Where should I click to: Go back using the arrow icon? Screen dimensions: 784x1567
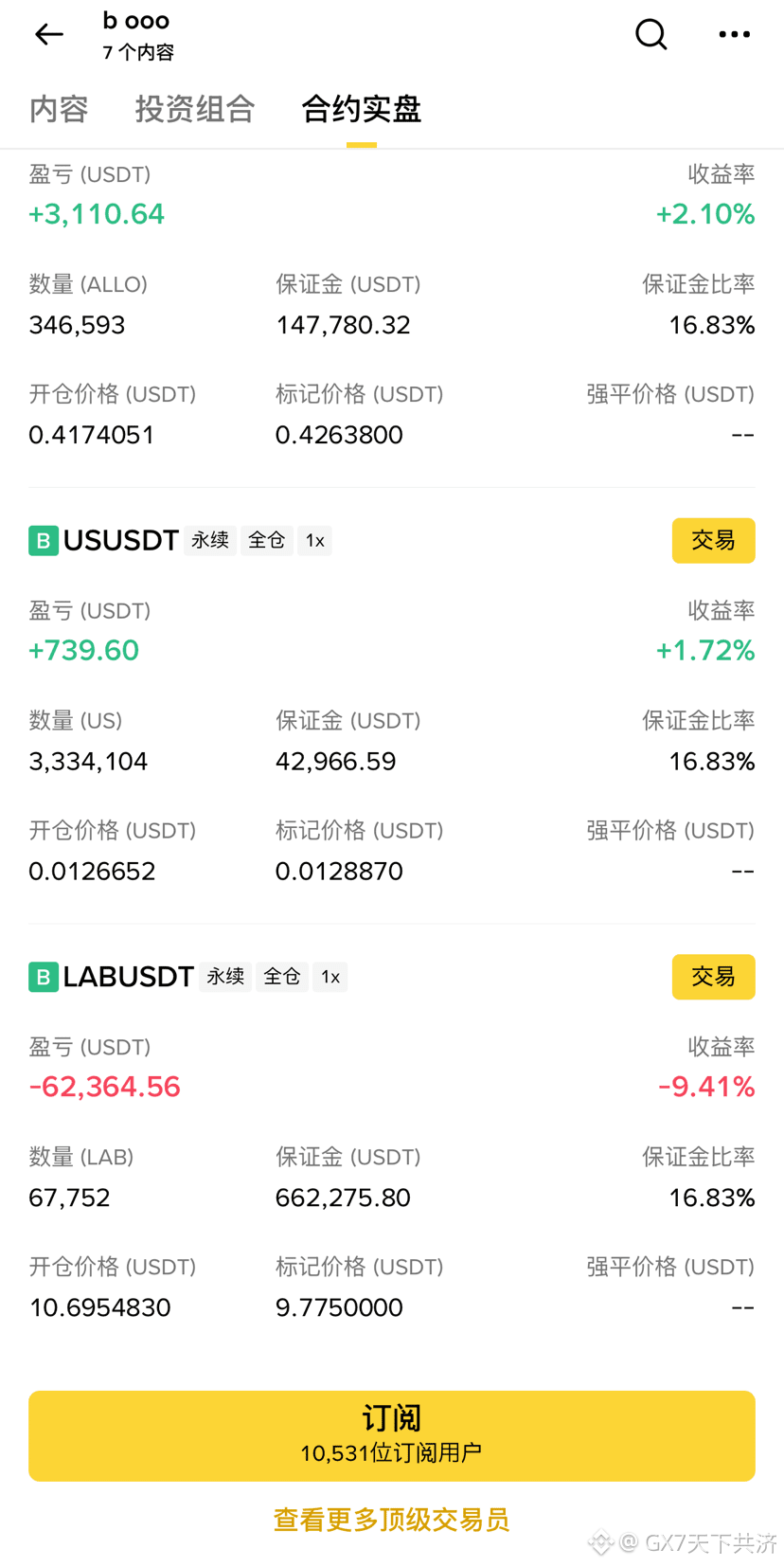48,34
